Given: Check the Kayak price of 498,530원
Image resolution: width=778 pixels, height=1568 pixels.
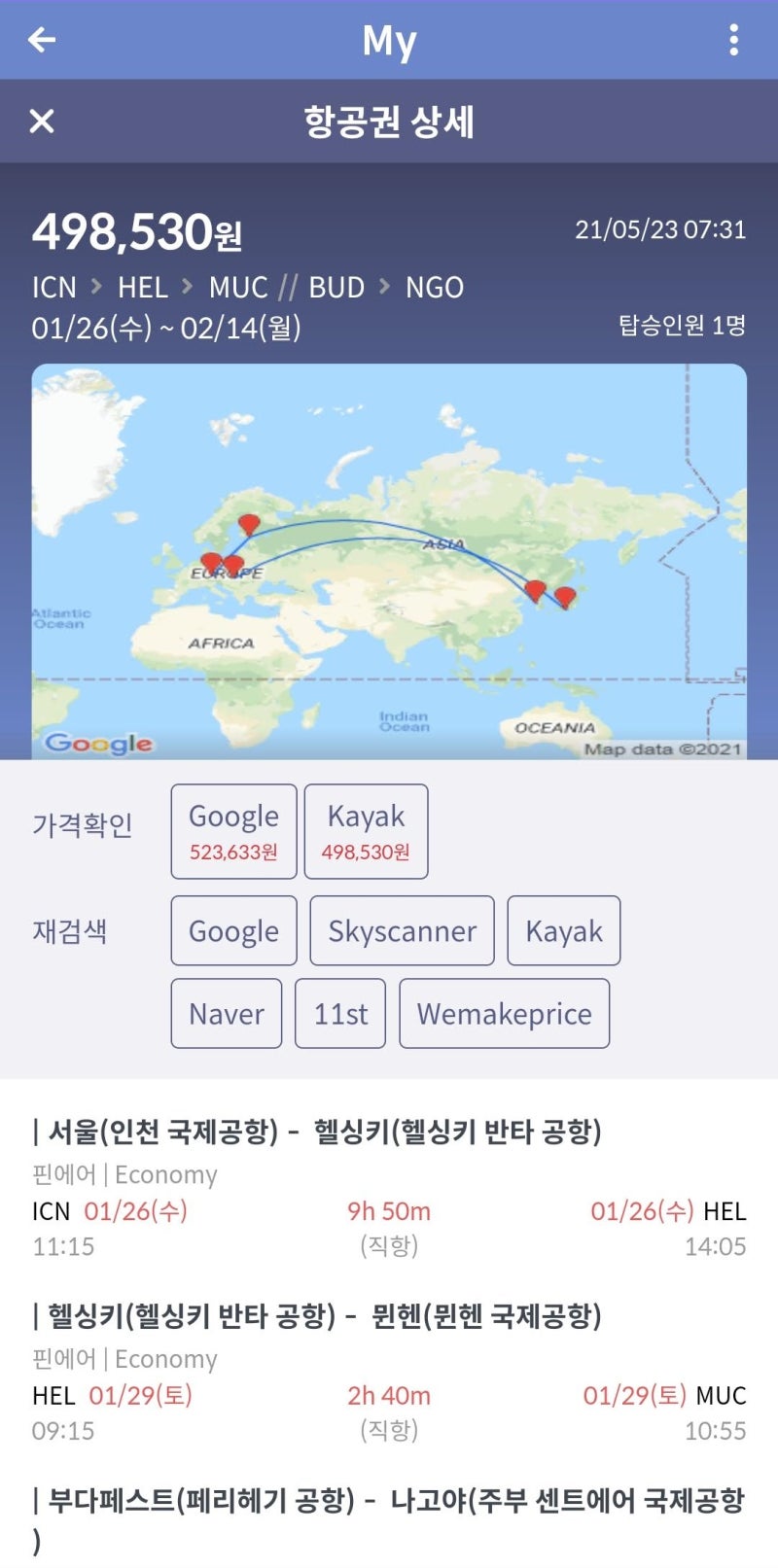Looking at the screenshot, I should (366, 830).
